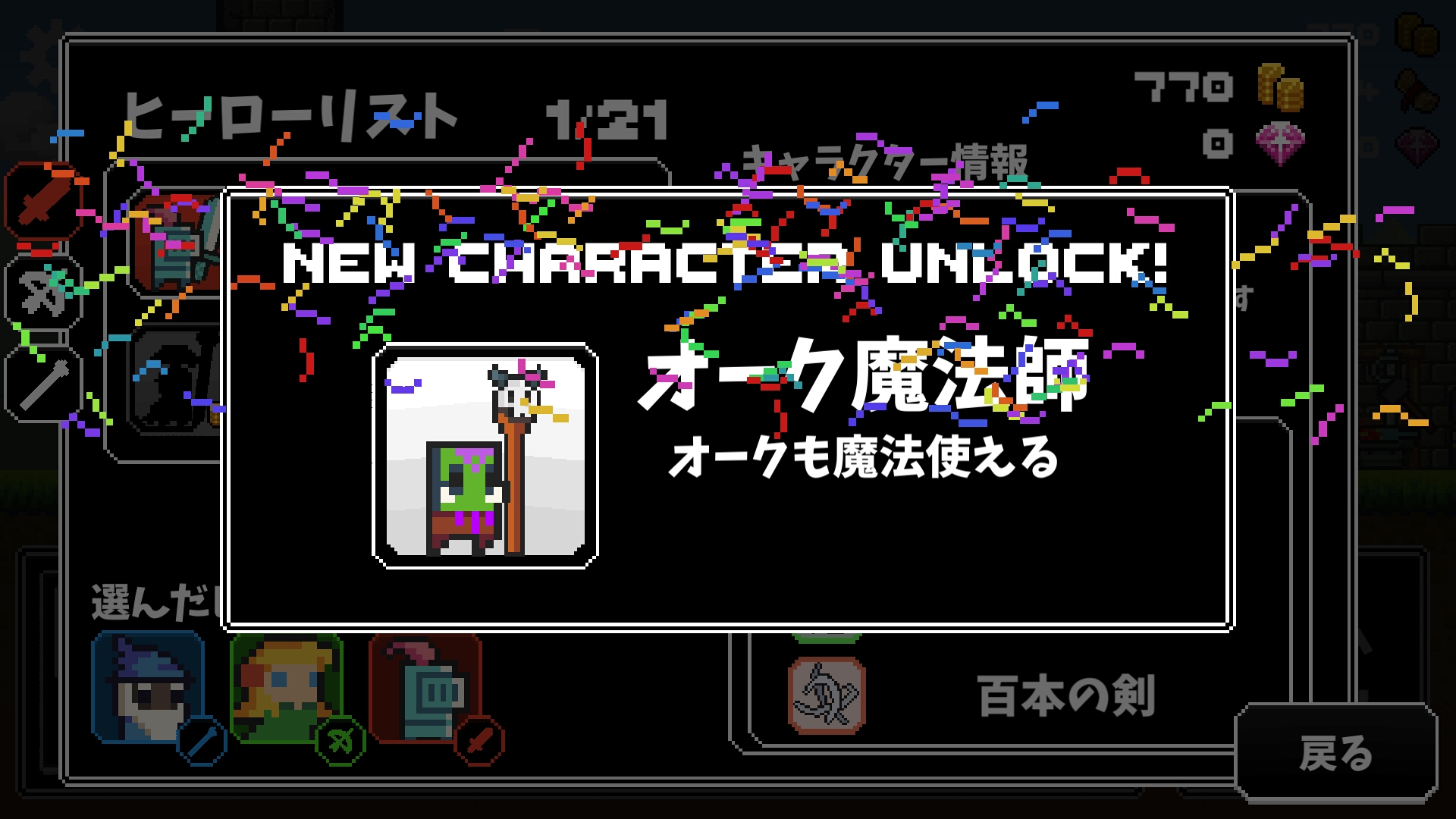Tap the 戻る back button

point(1336,753)
